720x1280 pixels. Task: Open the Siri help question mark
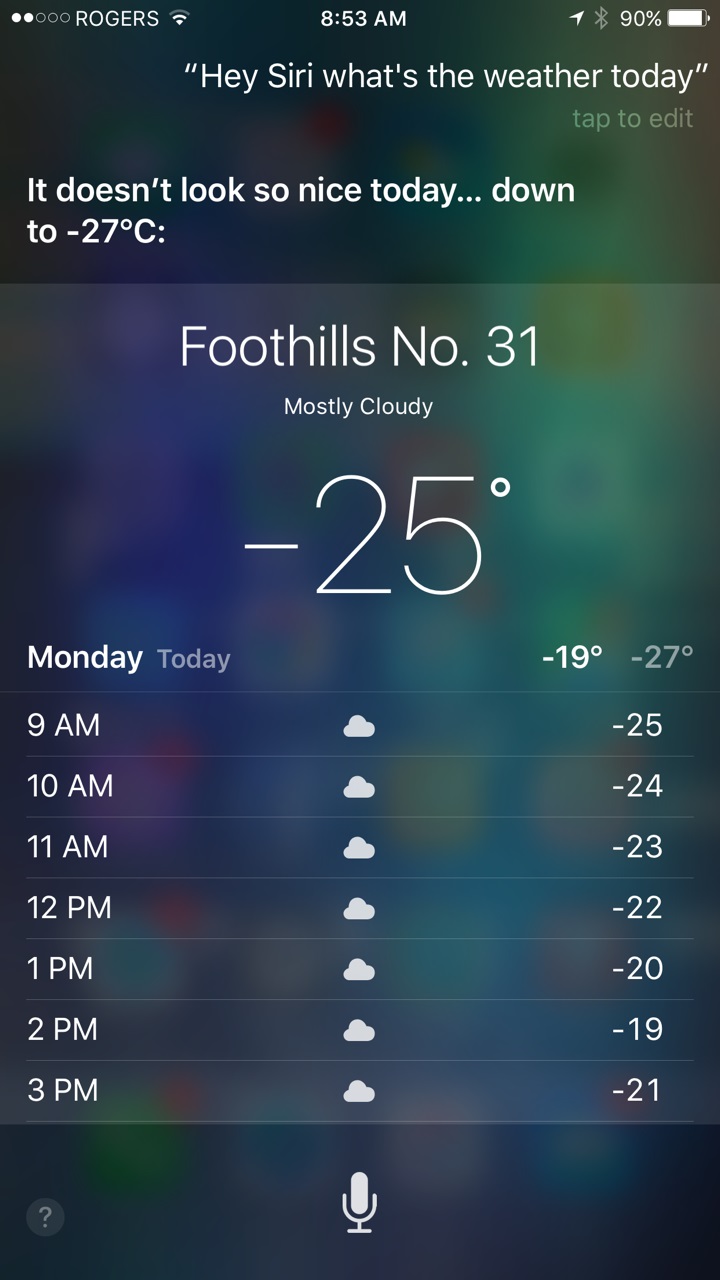click(x=45, y=1217)
